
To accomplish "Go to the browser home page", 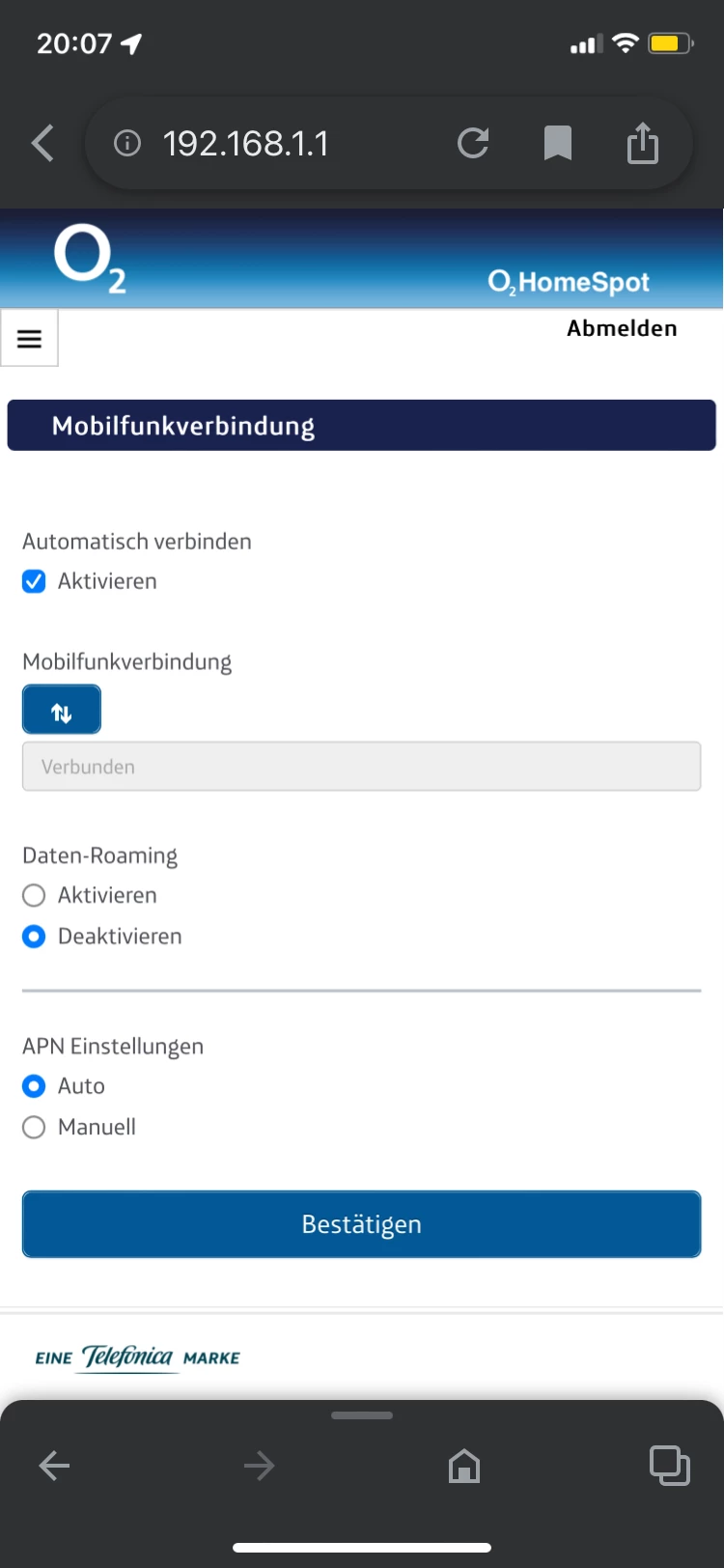I will pos(464,1466).
